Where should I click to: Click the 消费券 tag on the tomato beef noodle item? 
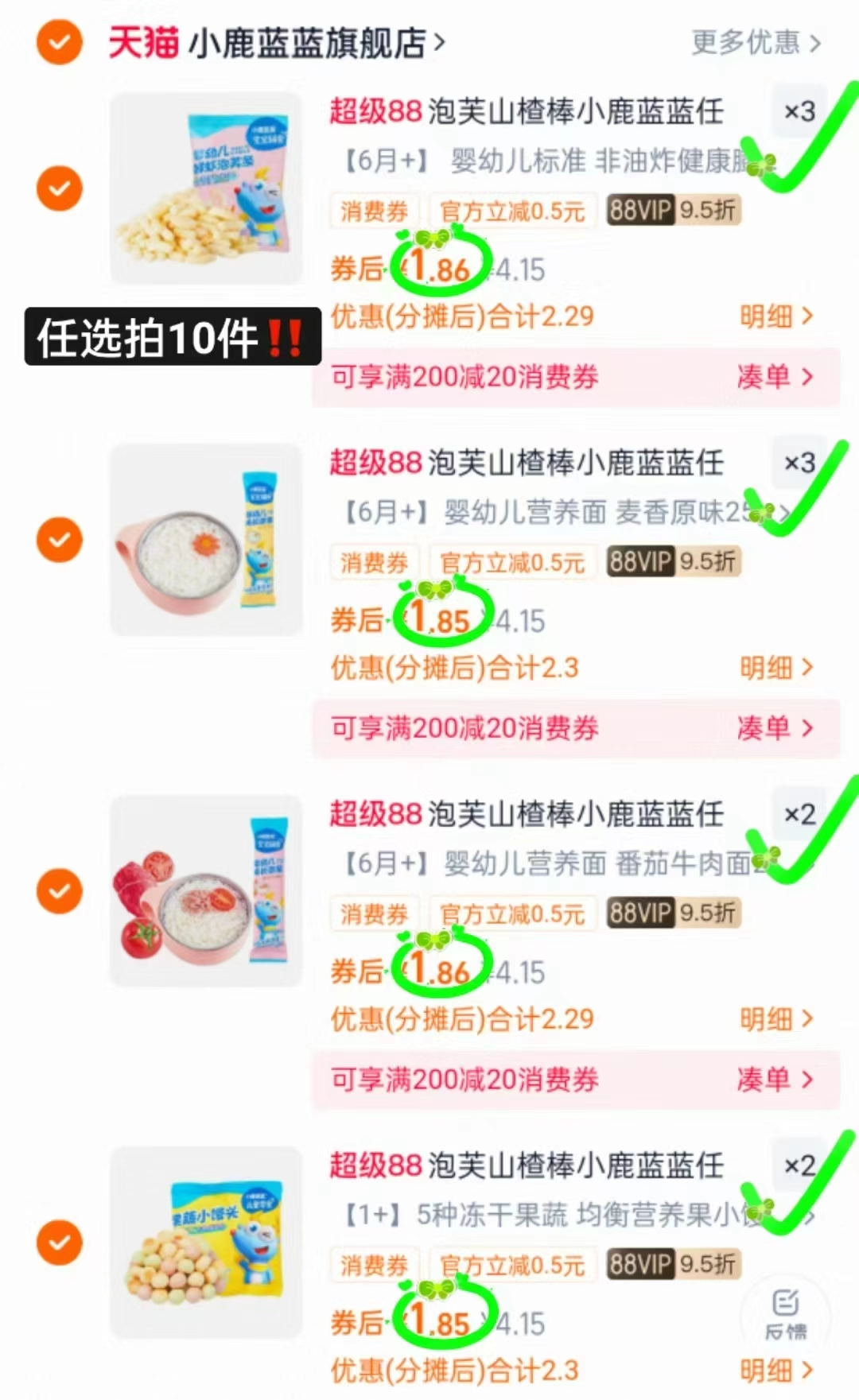pyautogui.click(x=374, y=913)
